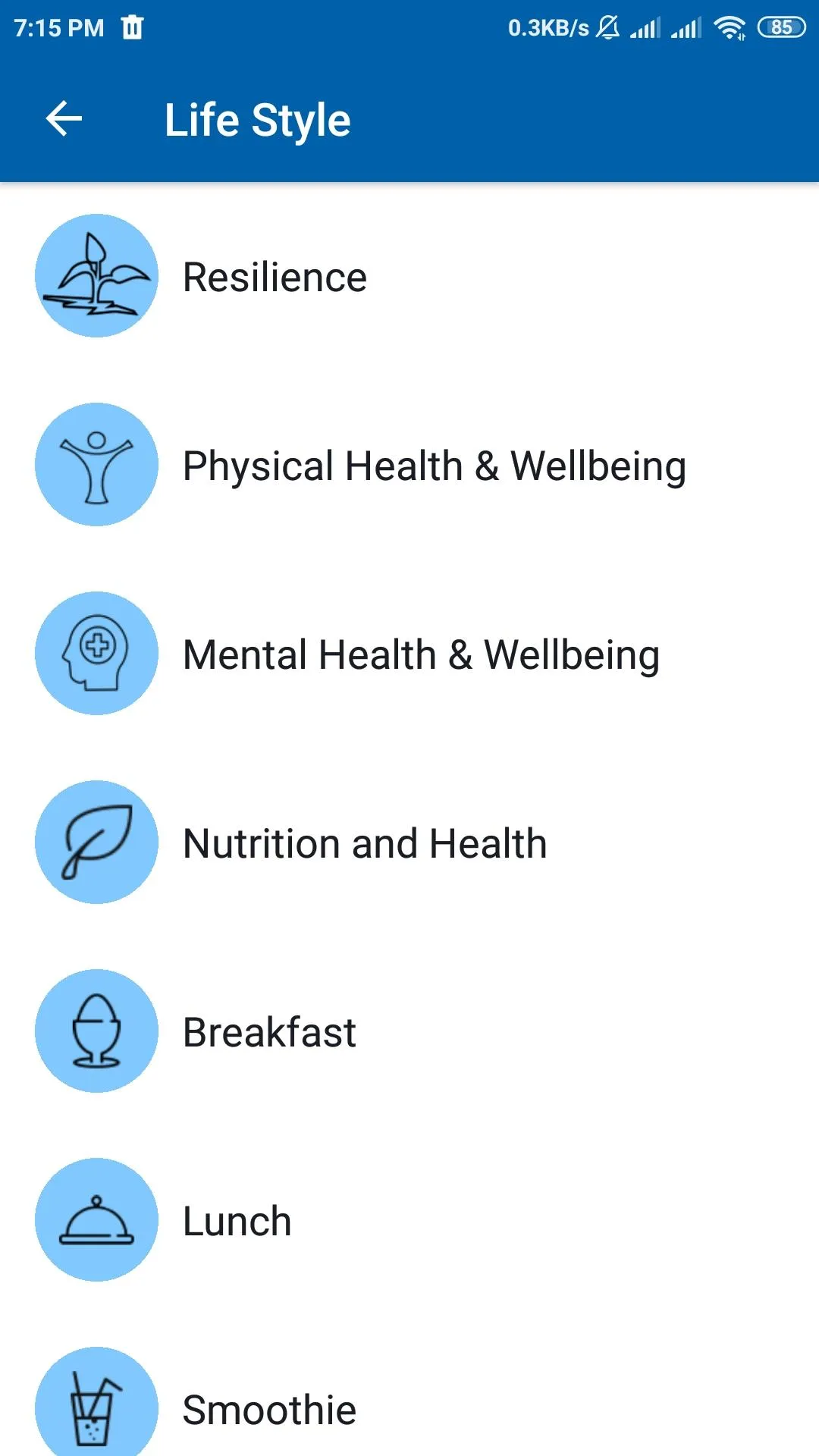
Task: Open Mental Health & Wellbeing
Action: pos(409,654)
